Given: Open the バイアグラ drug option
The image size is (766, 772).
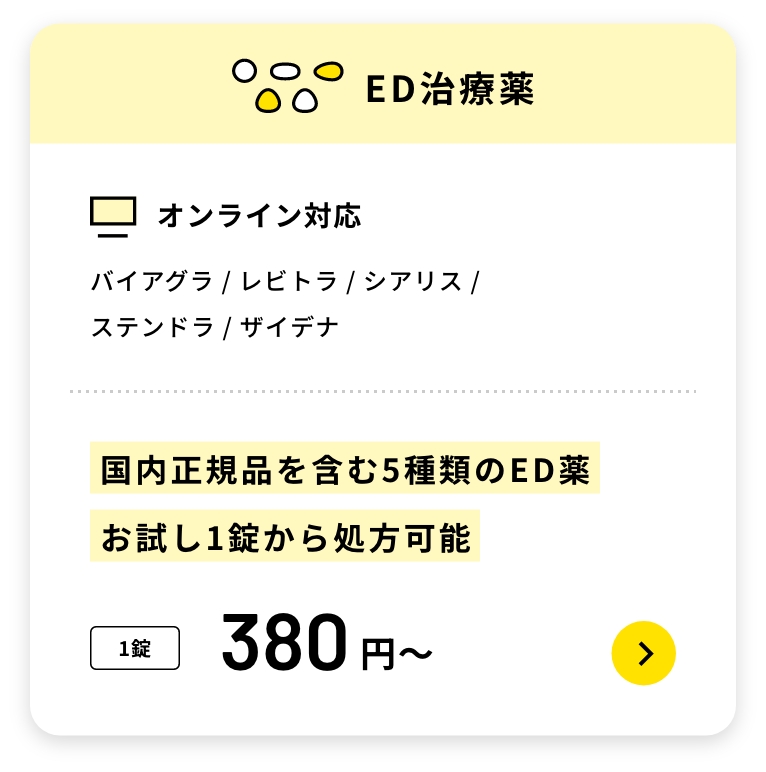Looking at the screenshot, I should coord(150,281).
